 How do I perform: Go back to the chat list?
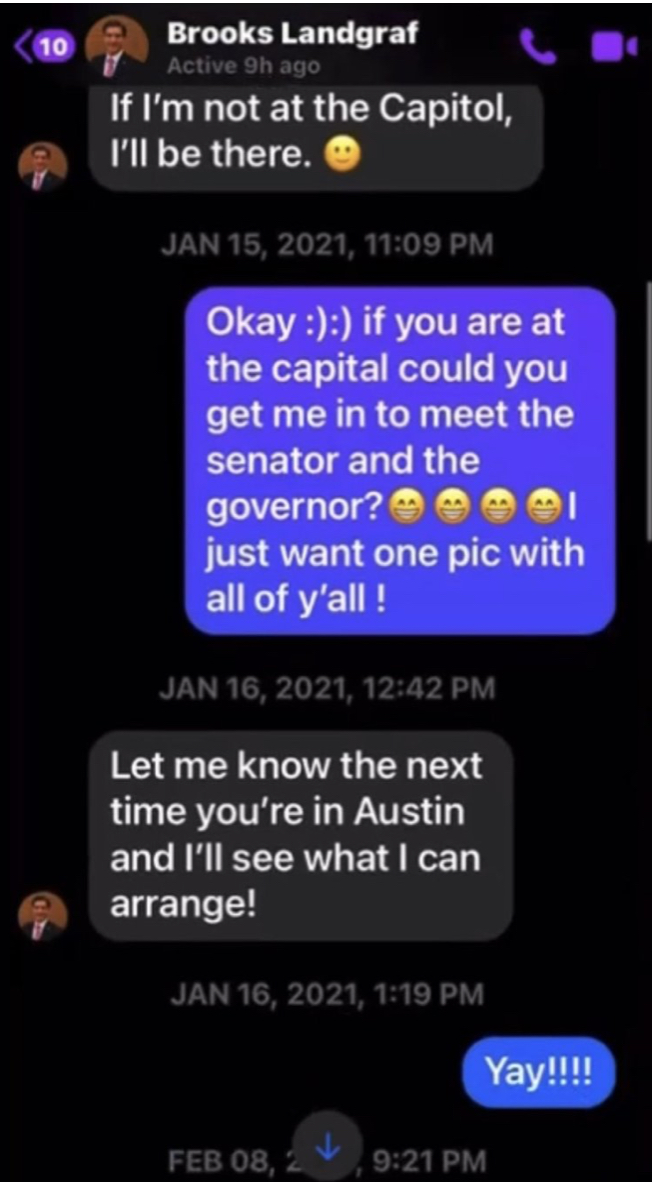pos(44,47)
